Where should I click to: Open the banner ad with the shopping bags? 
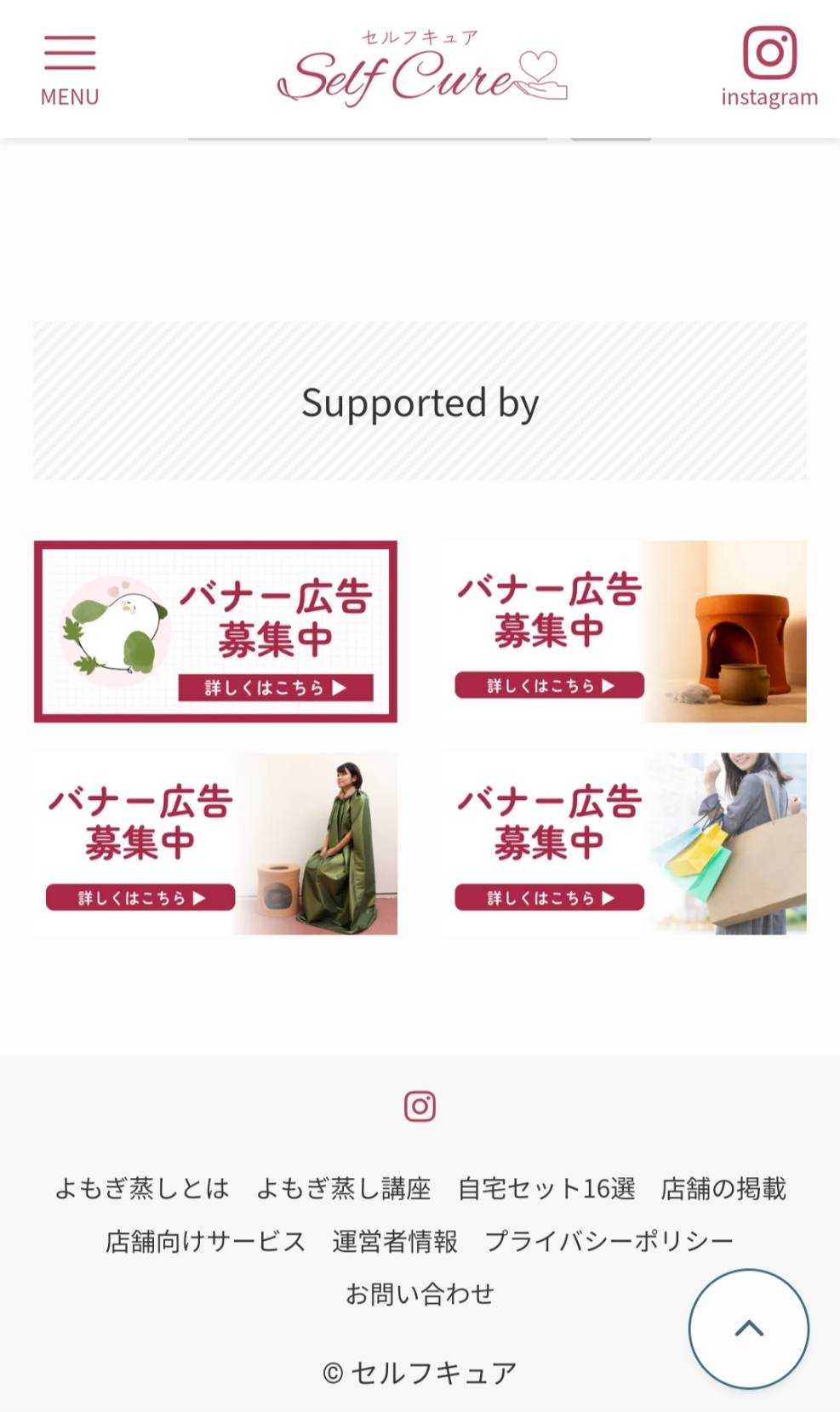click(x=624, y=843)
